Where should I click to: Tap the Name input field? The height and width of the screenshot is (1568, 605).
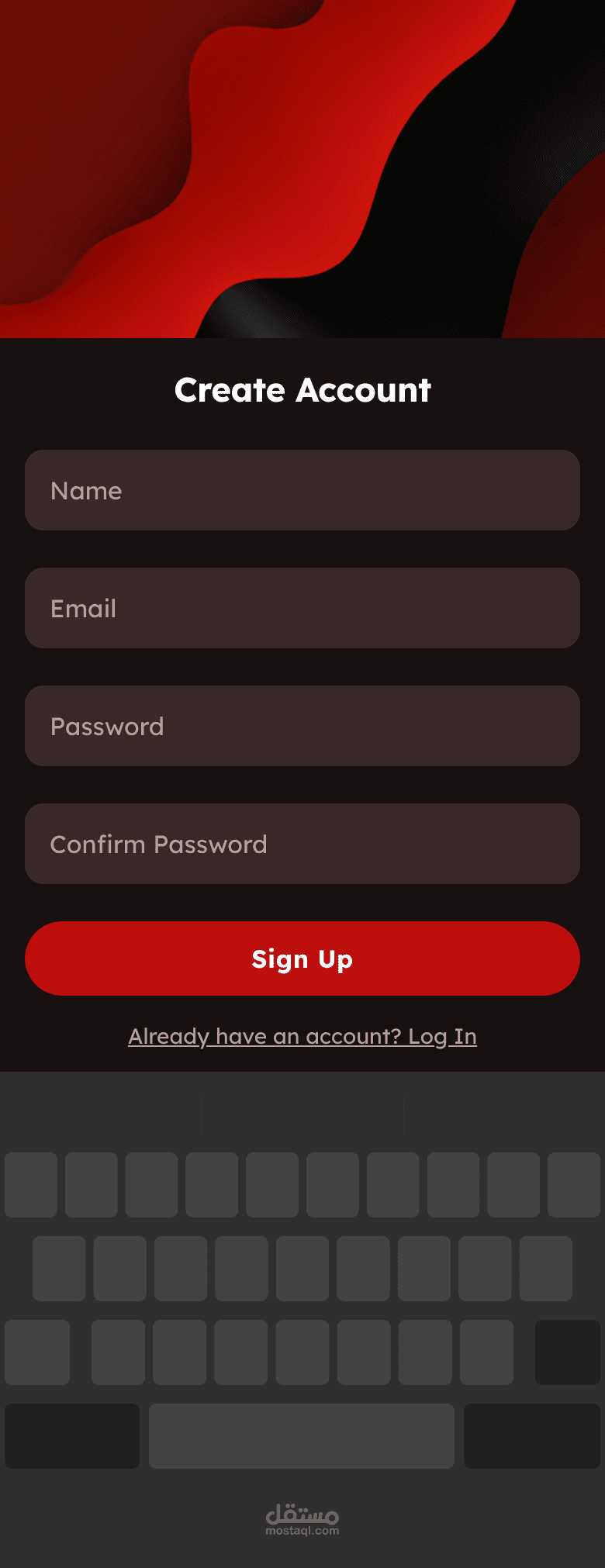click(x=302, y=490)
